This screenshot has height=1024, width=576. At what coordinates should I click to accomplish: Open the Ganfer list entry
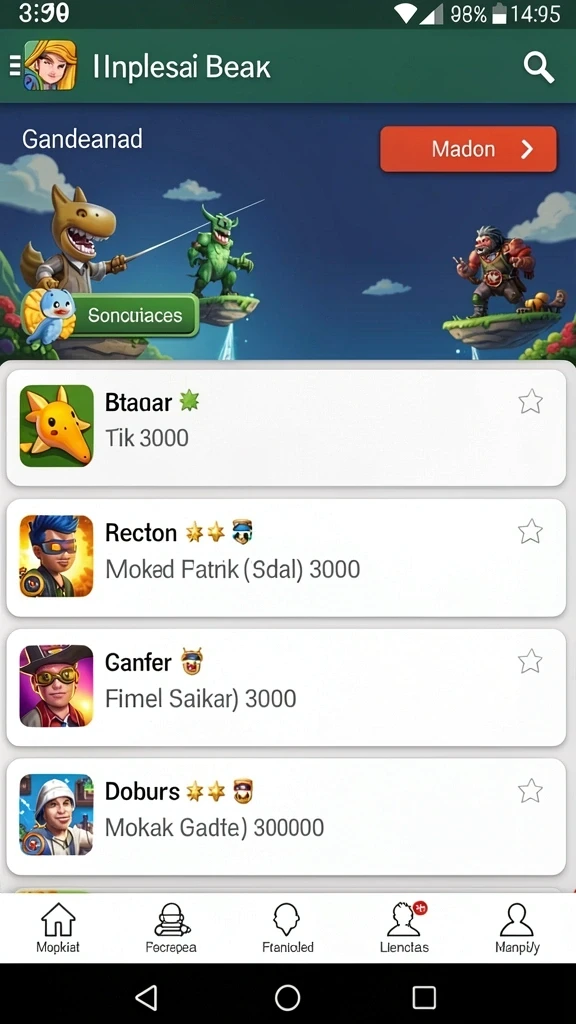[286, 687]
